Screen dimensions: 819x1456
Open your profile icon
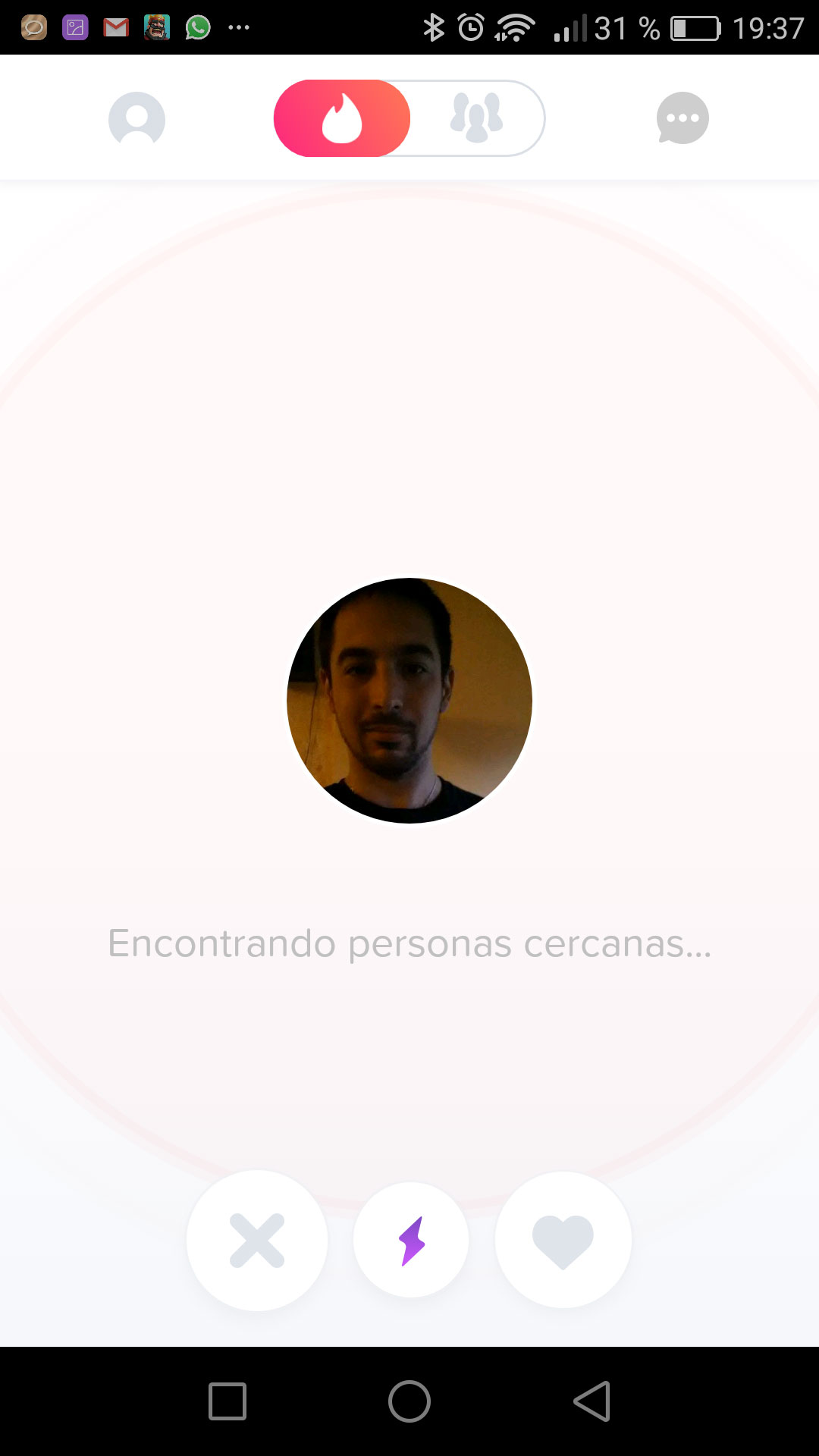coord(136,118)
